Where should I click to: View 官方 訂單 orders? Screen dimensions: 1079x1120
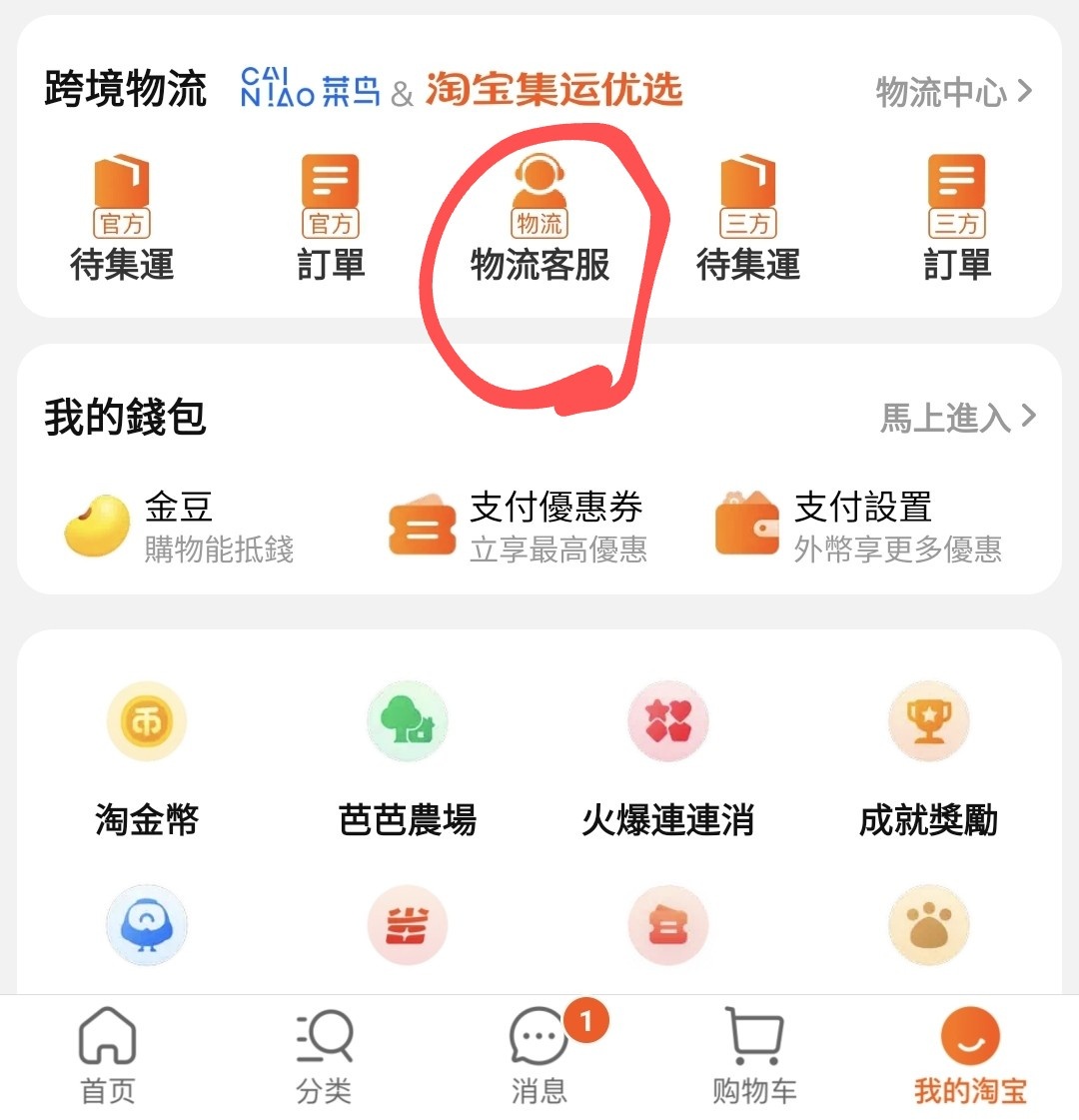pyautogui.click(x=331, y=218)
